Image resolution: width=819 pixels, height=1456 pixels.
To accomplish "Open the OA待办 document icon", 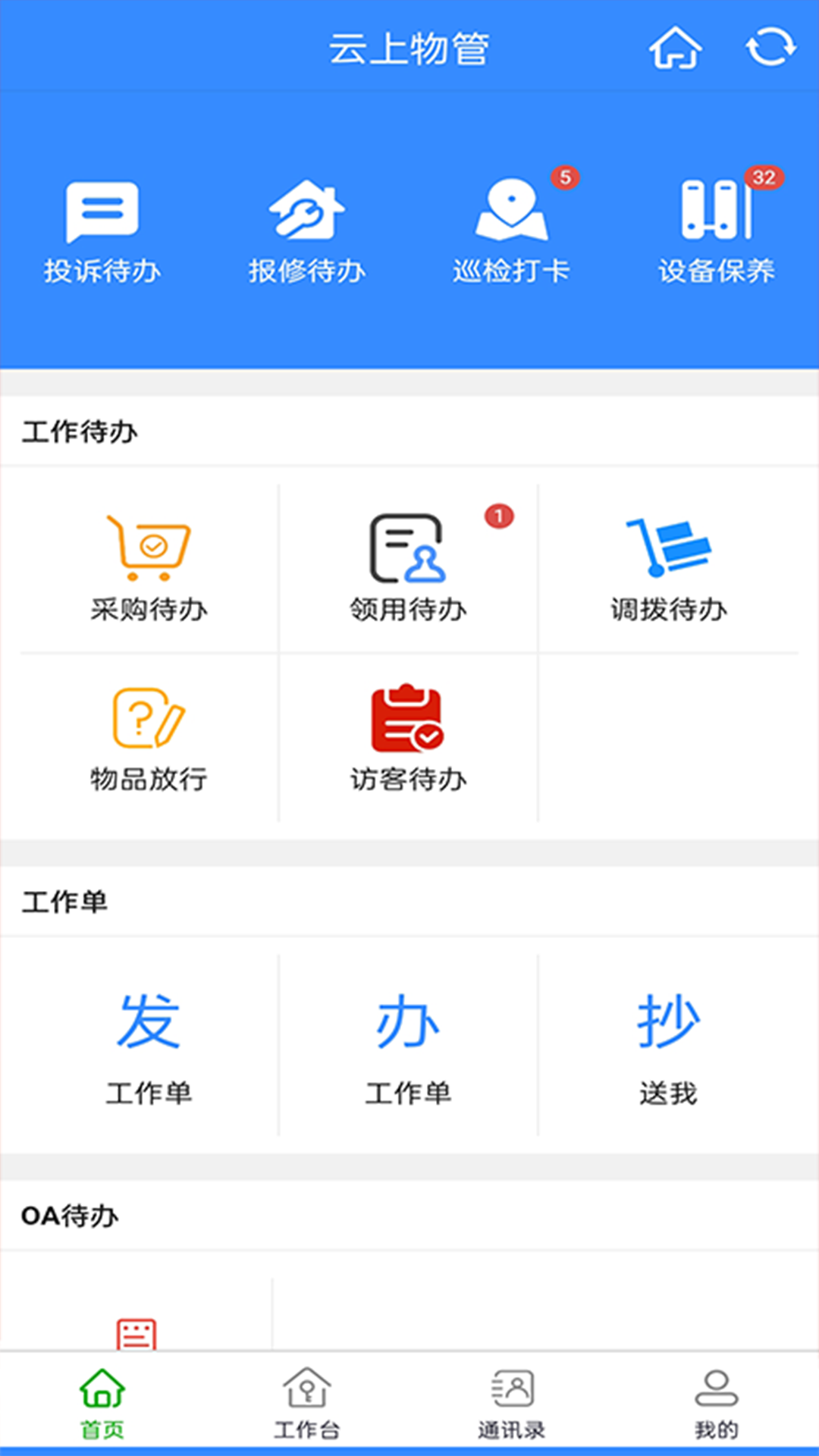I will point(136,1335).
